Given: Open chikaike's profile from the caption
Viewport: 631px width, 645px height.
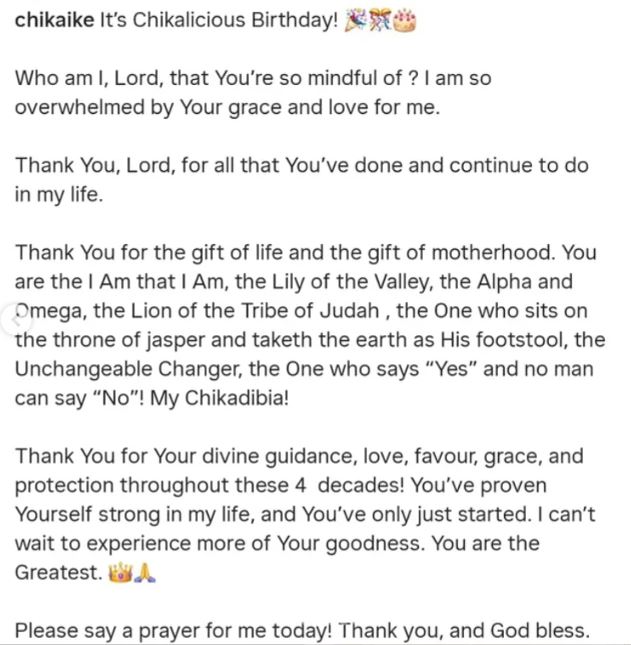Looking at the screenshot, I should (50, 22).
